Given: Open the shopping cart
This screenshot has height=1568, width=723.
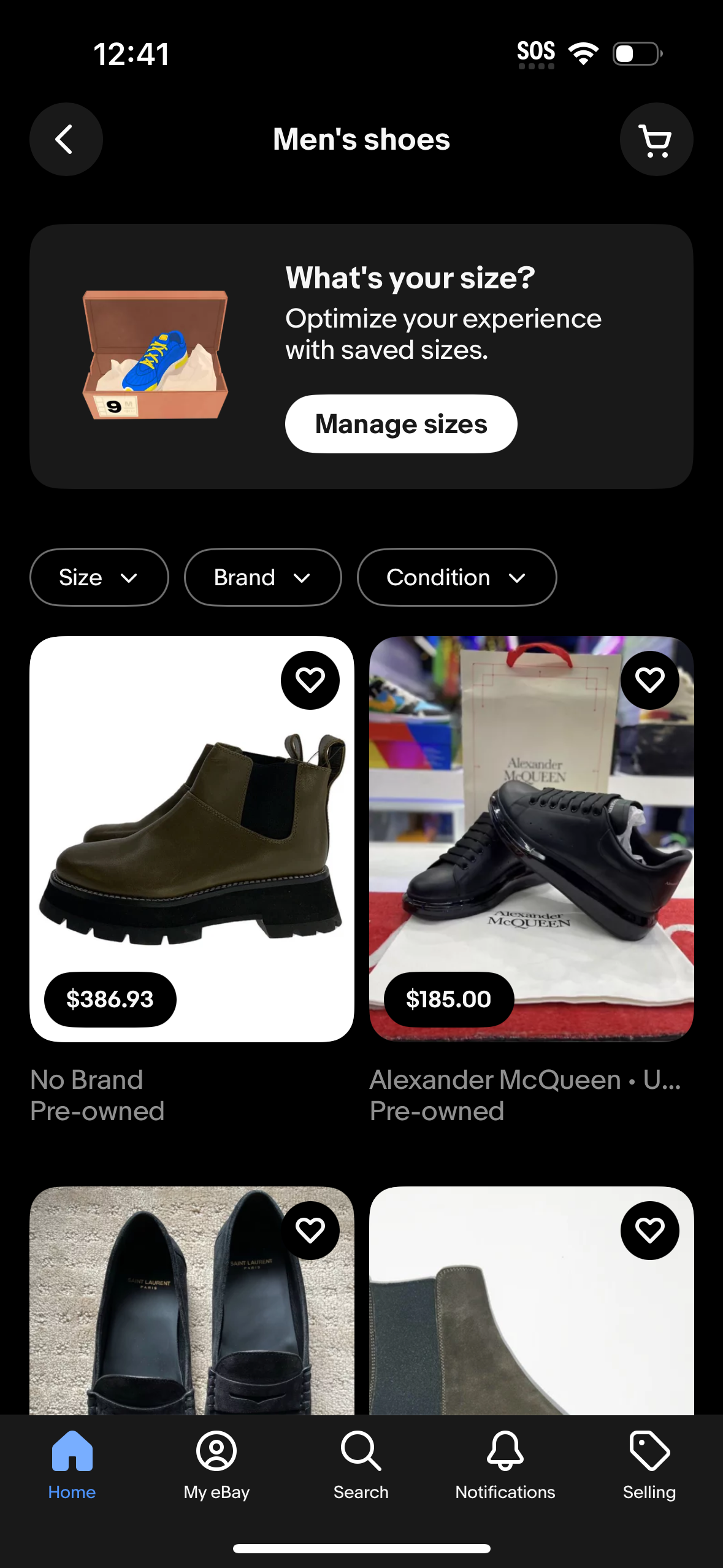Looking at the screenshot, I should [x=656, y=139].
